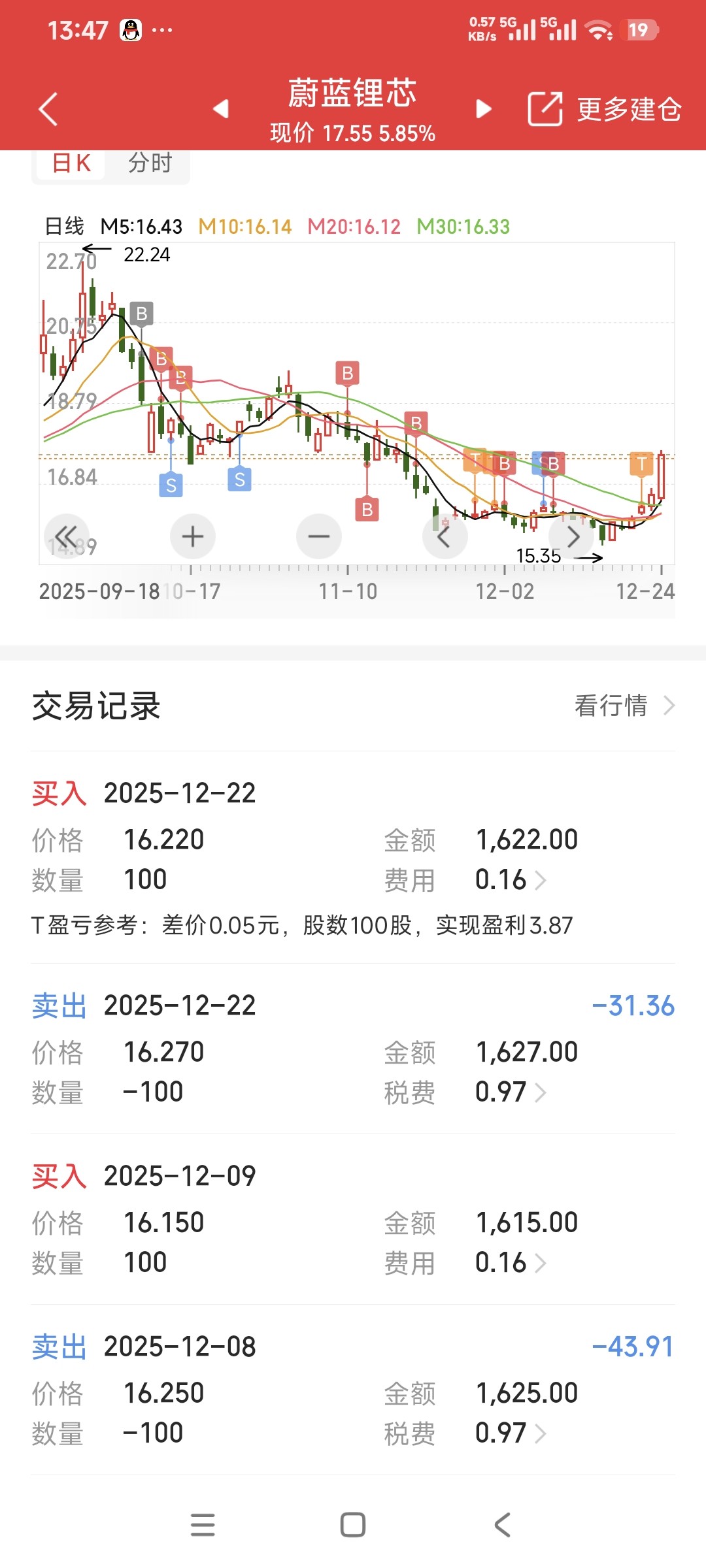Switch to the 分时 chart tab

coord(150,163)
